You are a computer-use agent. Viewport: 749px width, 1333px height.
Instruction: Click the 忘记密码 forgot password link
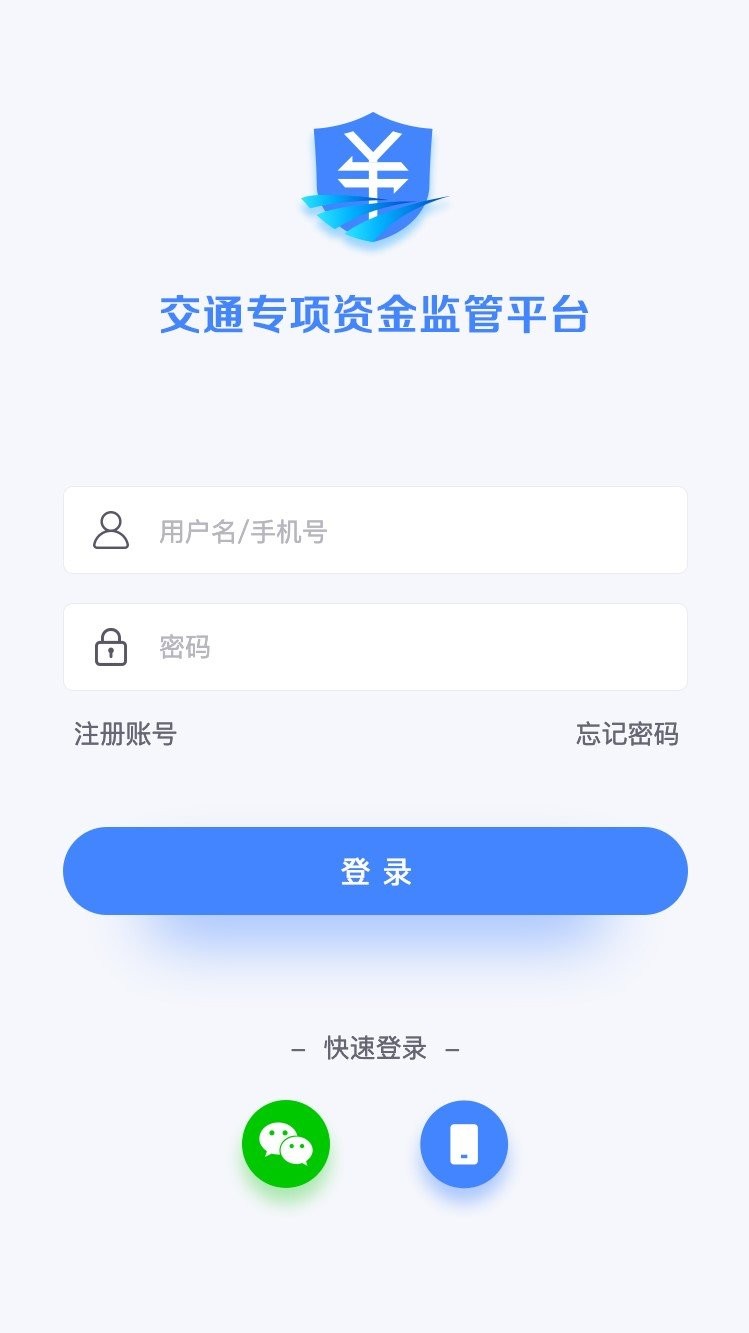point(628,735)
